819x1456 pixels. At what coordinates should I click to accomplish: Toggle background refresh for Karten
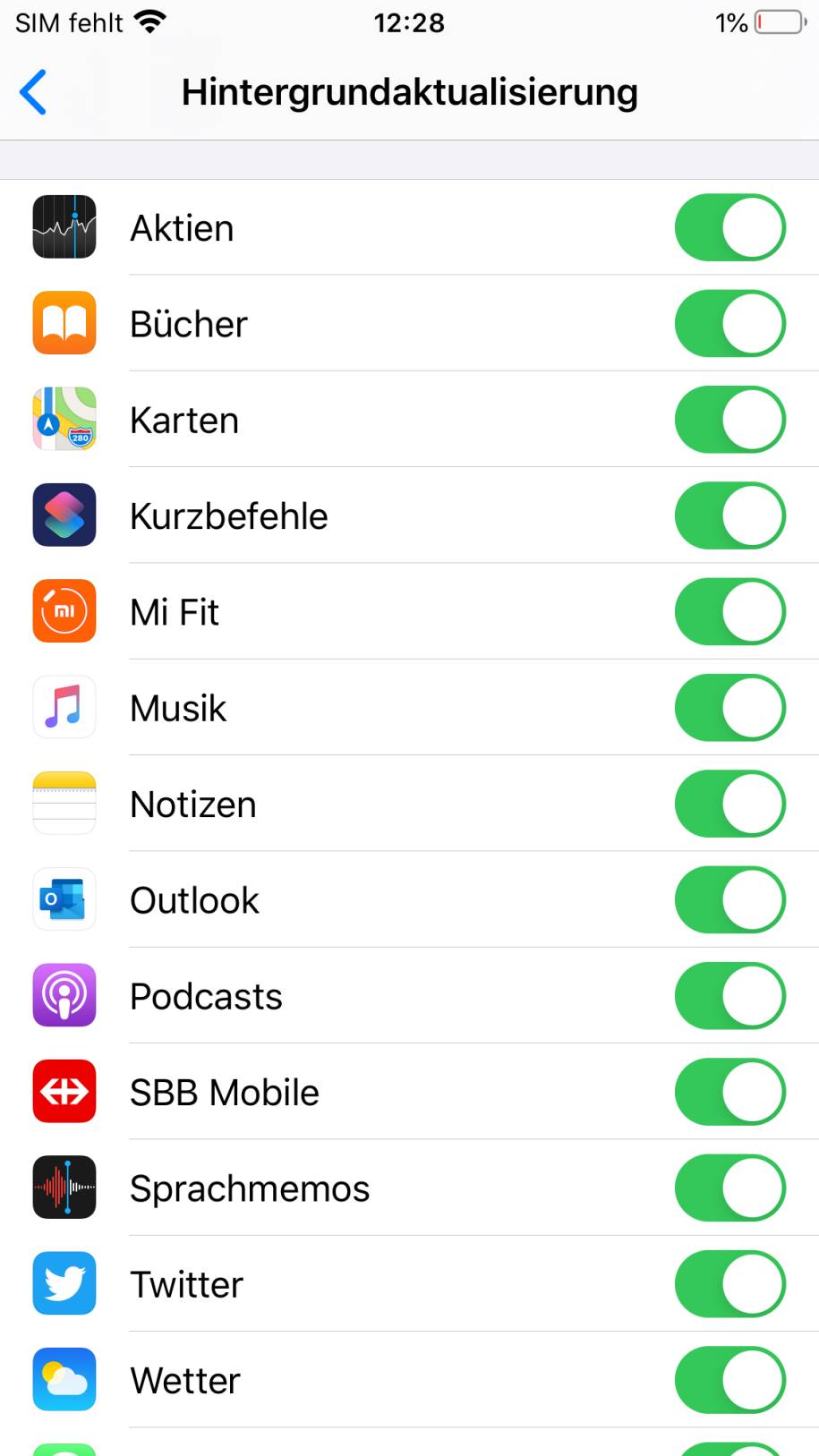coord(730,420)
